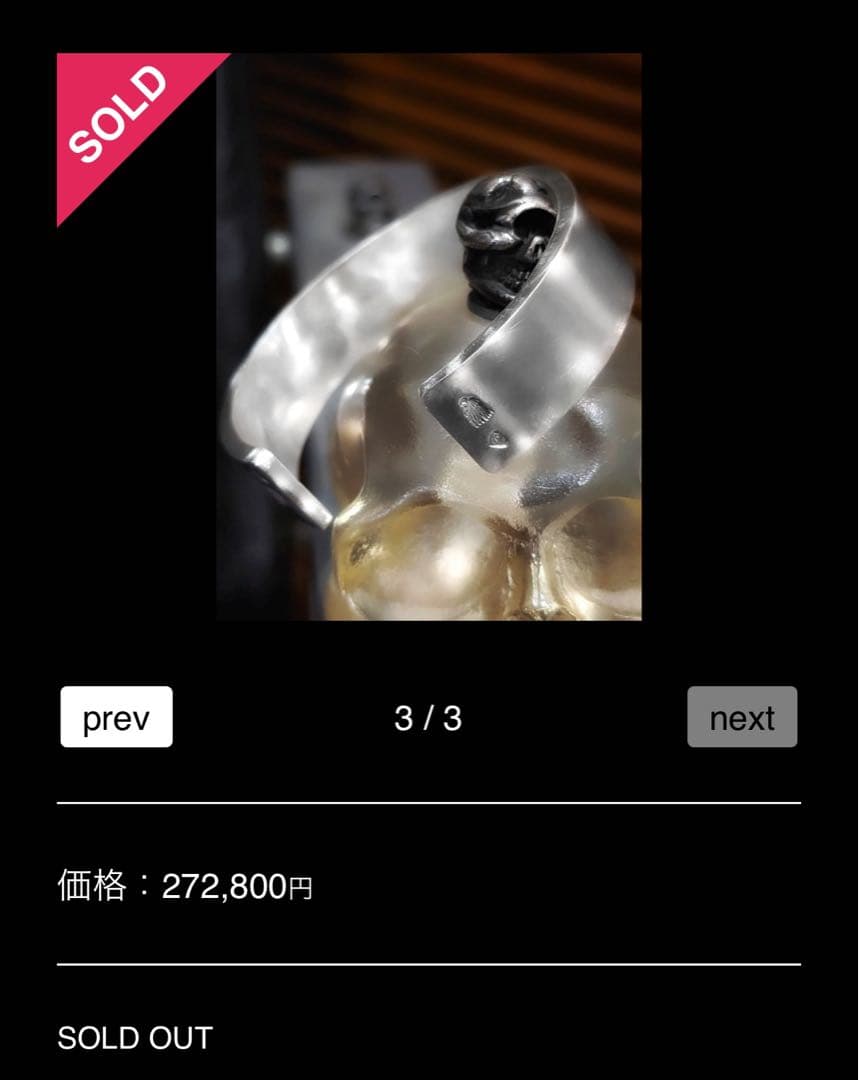The height and width of the screenshot is (1080, 859).
Task: Open the silver skull bangle photo
Action: click(x=429, y=337)
